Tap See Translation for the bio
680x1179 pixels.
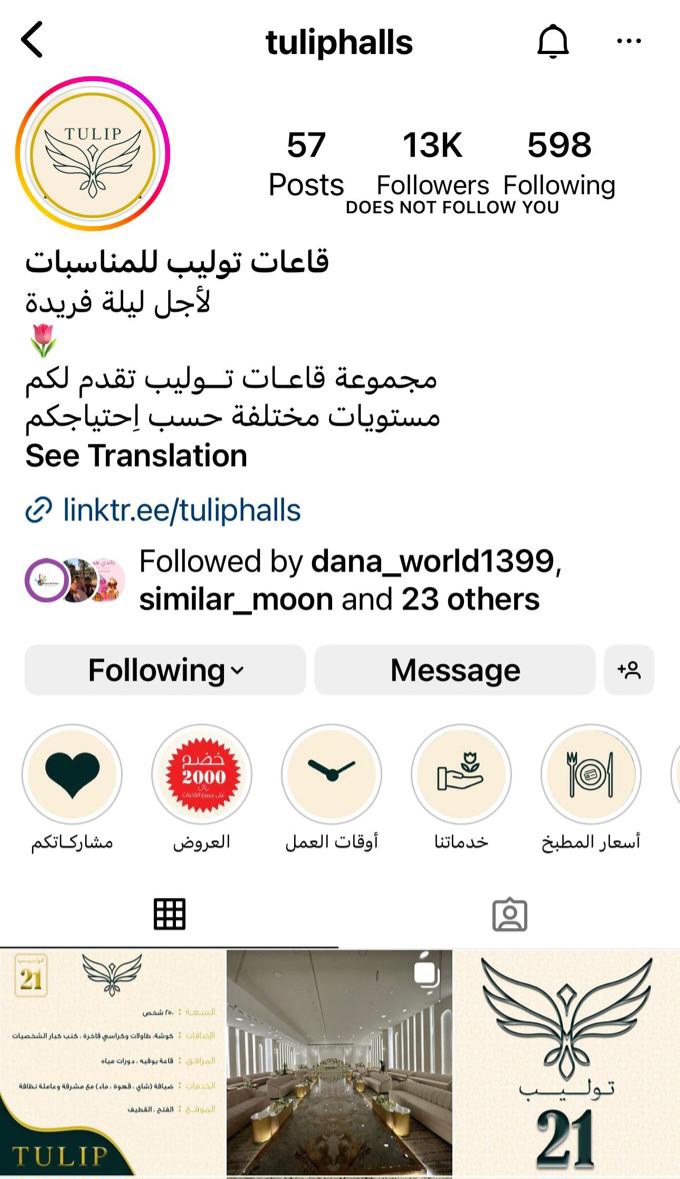[136, 456]
